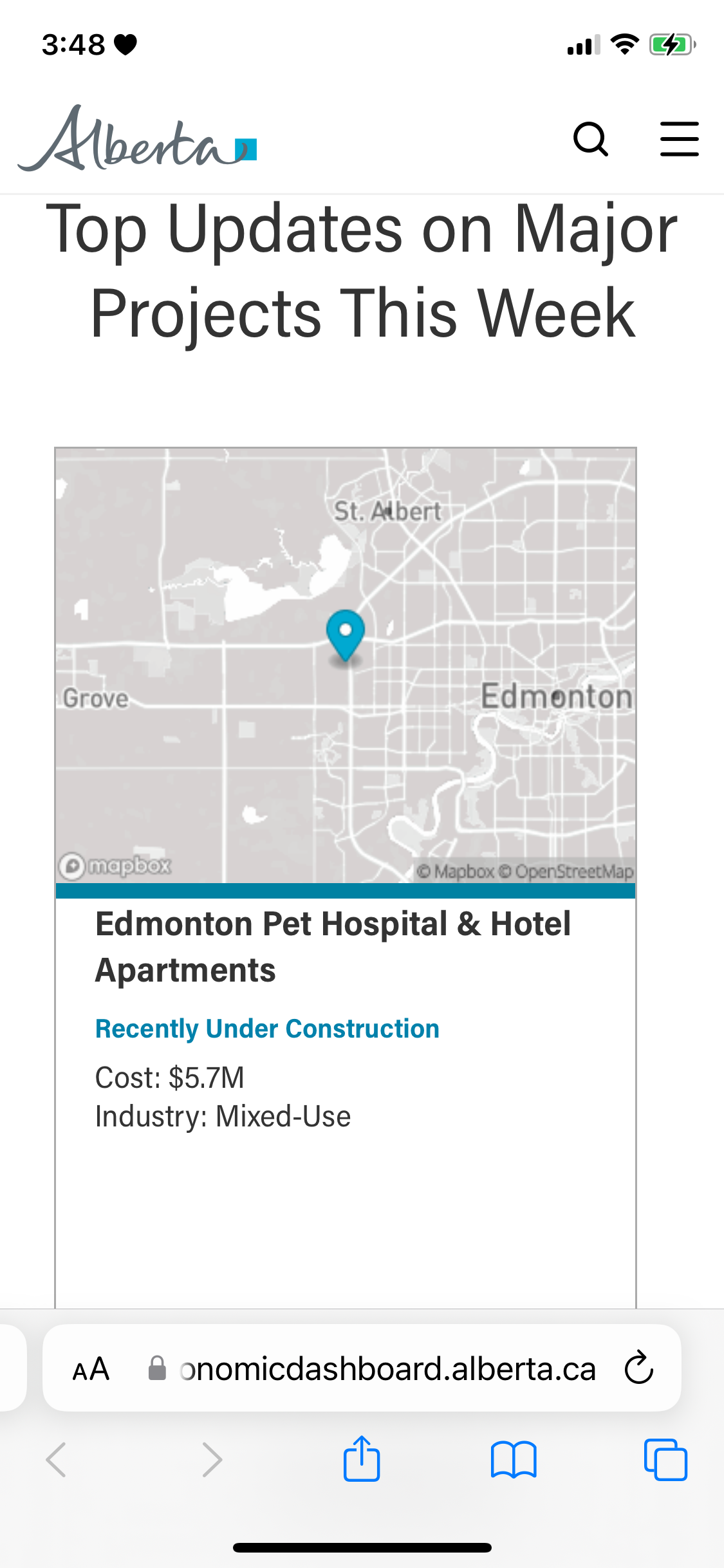Open Safari reader AA options

pos(91,1369)
